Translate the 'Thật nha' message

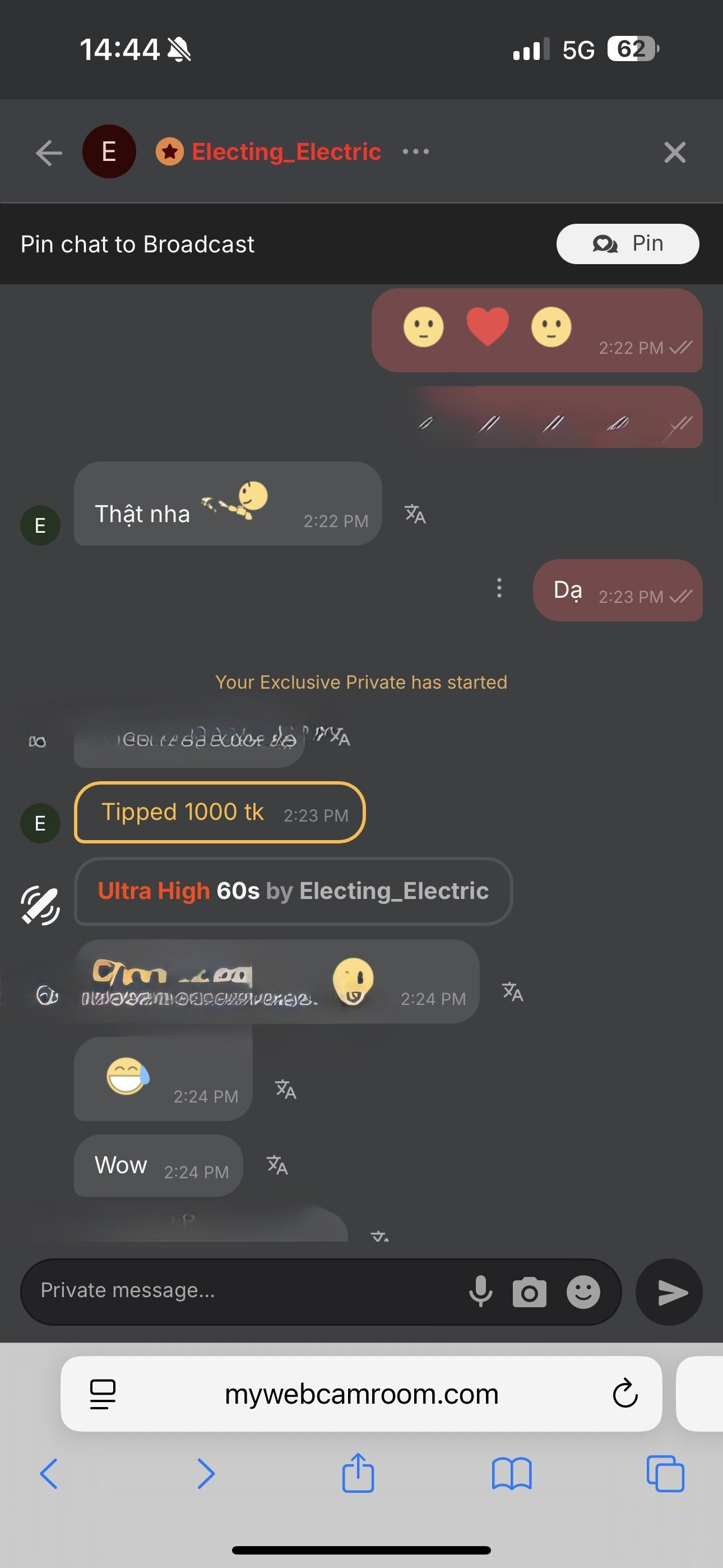pyautogui.click(x=415, y=514)
